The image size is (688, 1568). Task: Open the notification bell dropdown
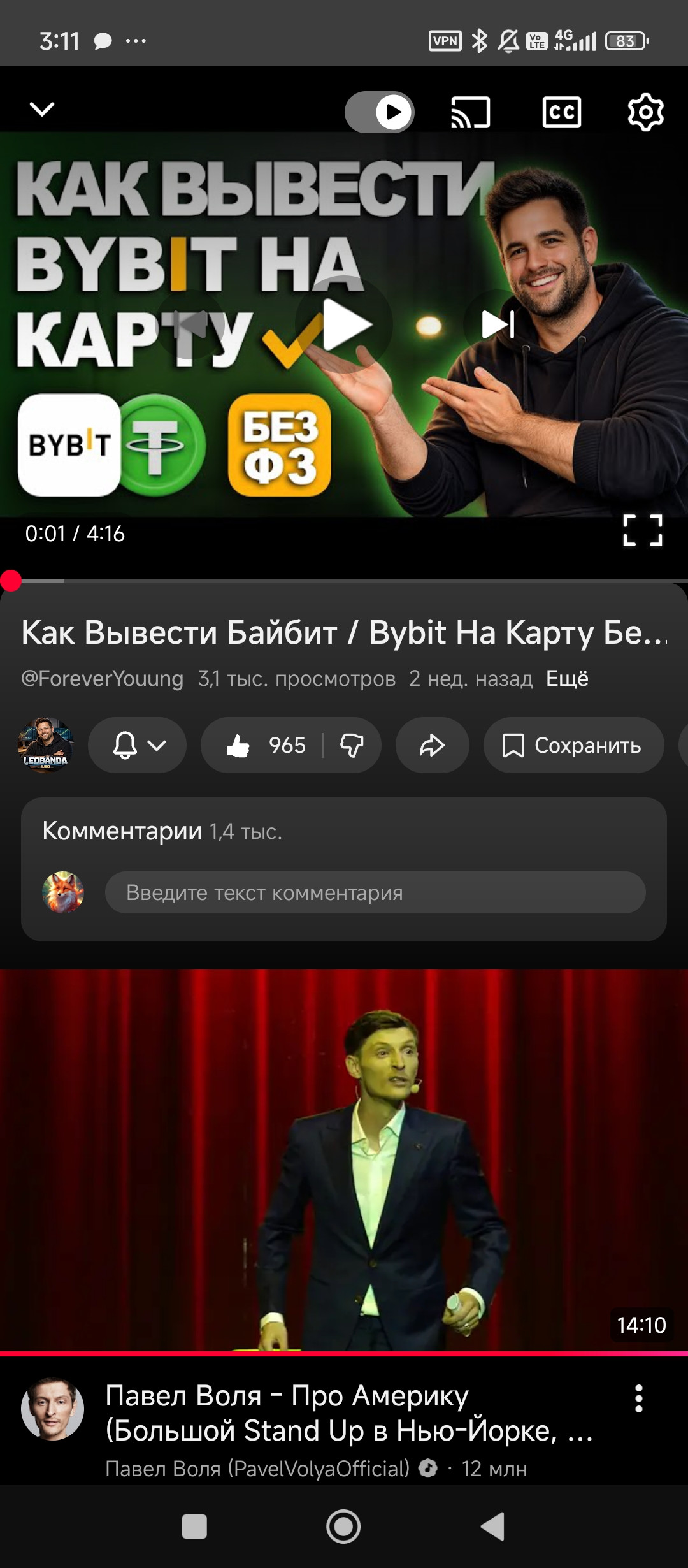(138, 745)
